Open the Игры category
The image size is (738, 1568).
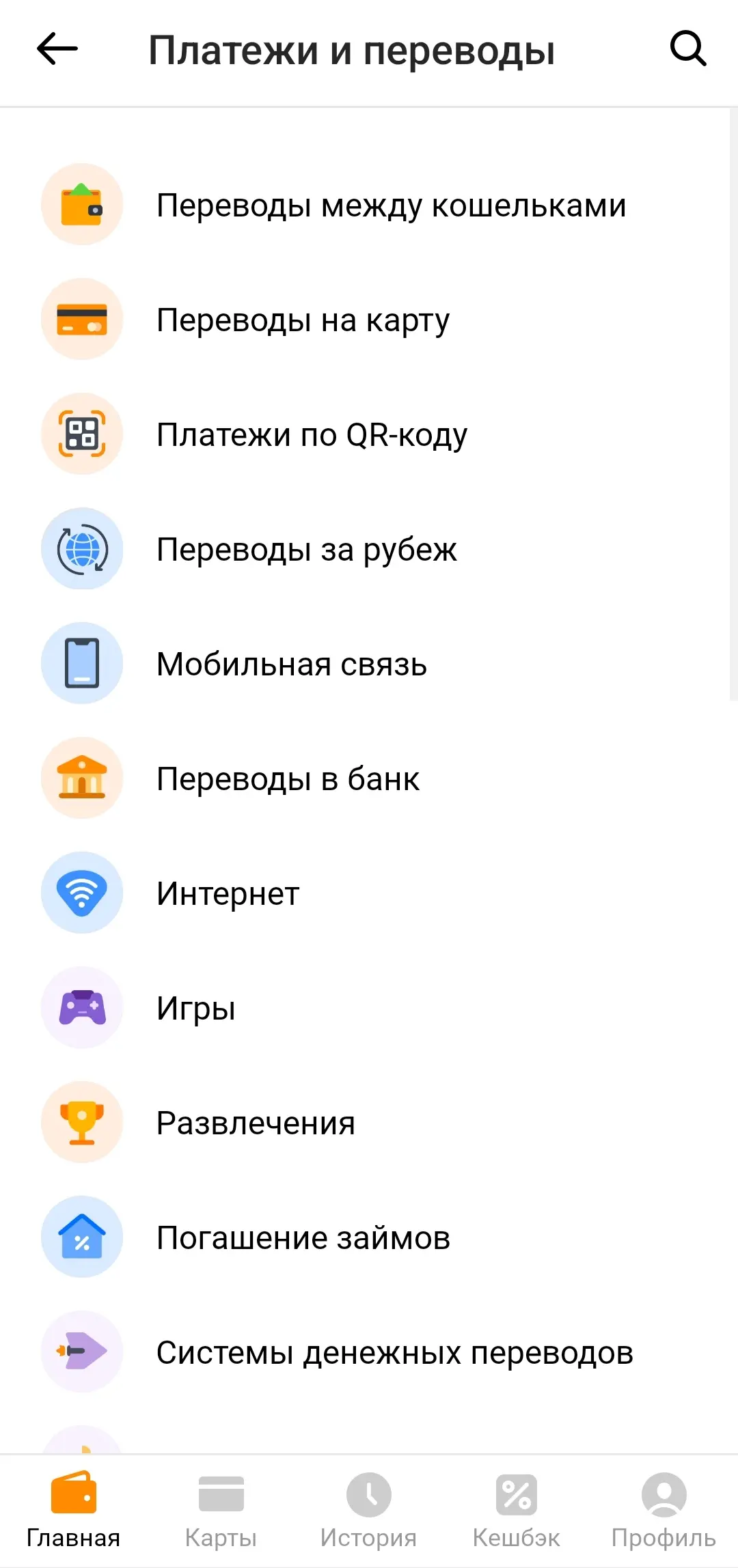click(x=196, y=1008)
